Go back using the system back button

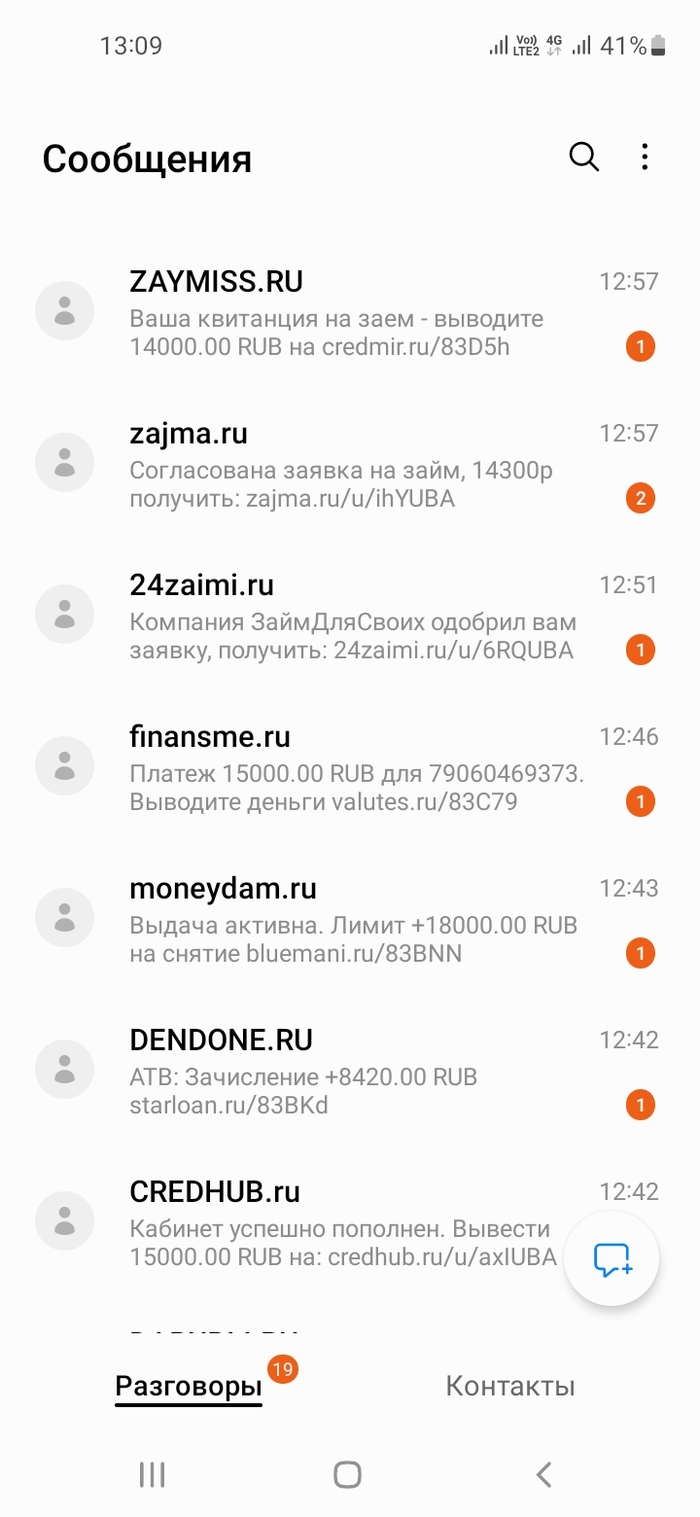[544, 1474]
